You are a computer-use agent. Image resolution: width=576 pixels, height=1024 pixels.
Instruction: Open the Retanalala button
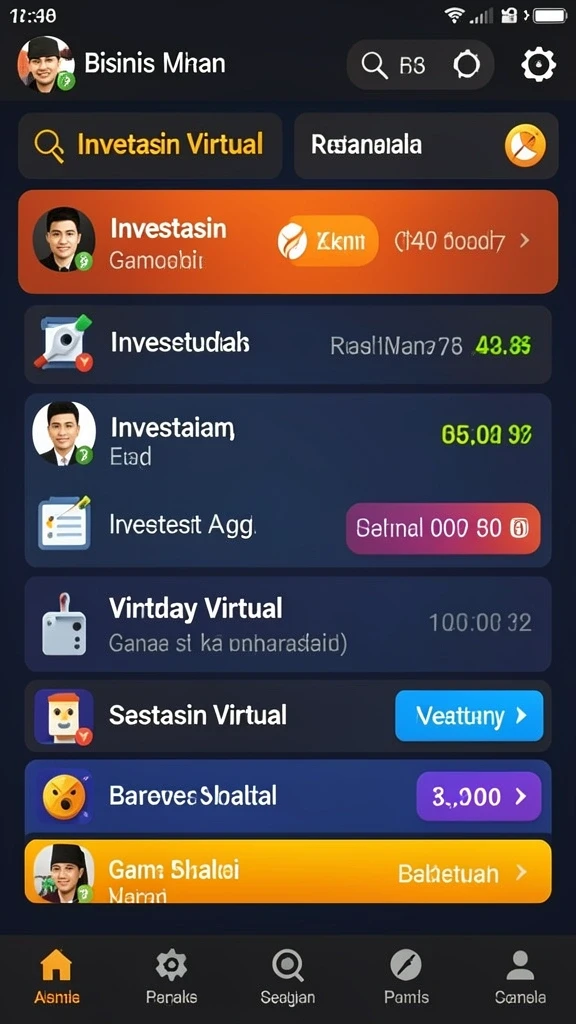(426, 145)
